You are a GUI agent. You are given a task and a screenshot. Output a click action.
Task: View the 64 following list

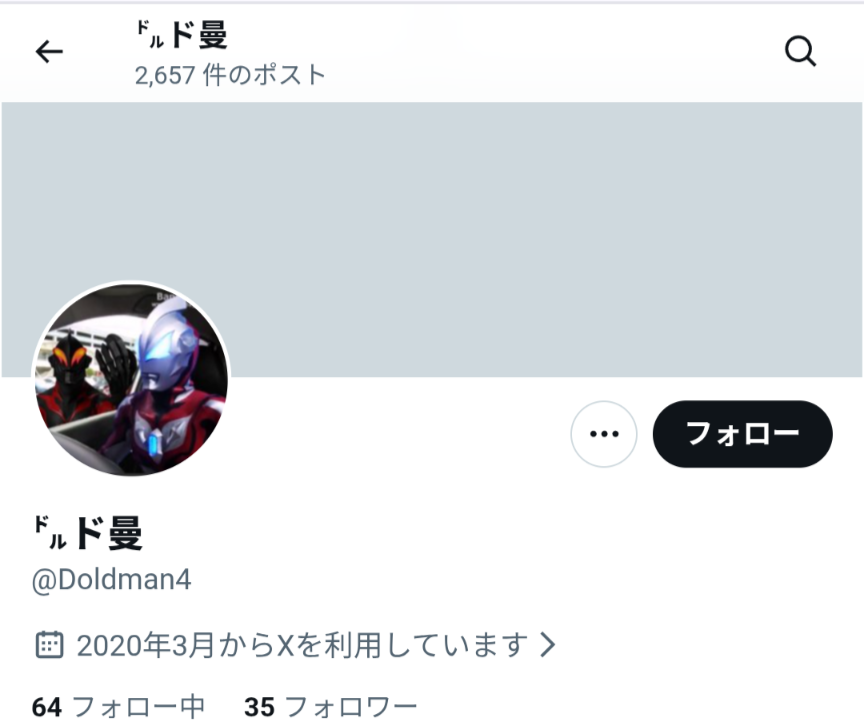pyautogui.click(x=118, y=707)
